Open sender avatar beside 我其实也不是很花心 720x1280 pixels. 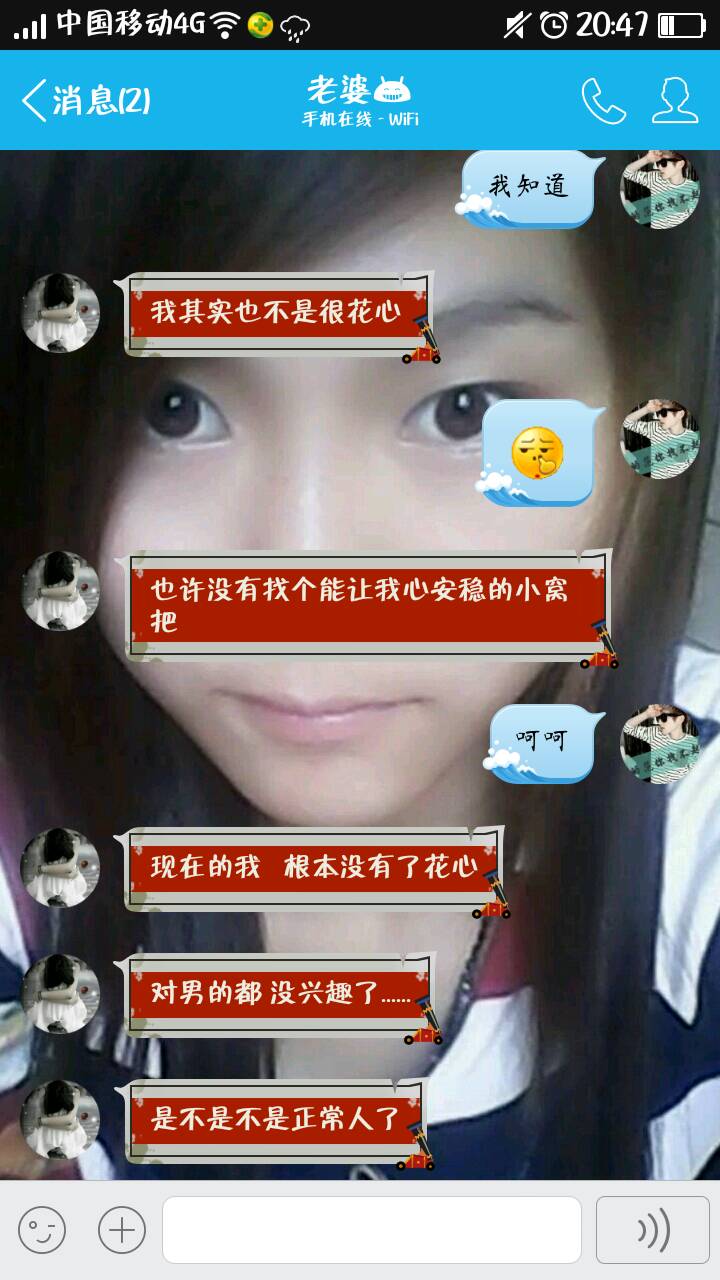[61, 313]
